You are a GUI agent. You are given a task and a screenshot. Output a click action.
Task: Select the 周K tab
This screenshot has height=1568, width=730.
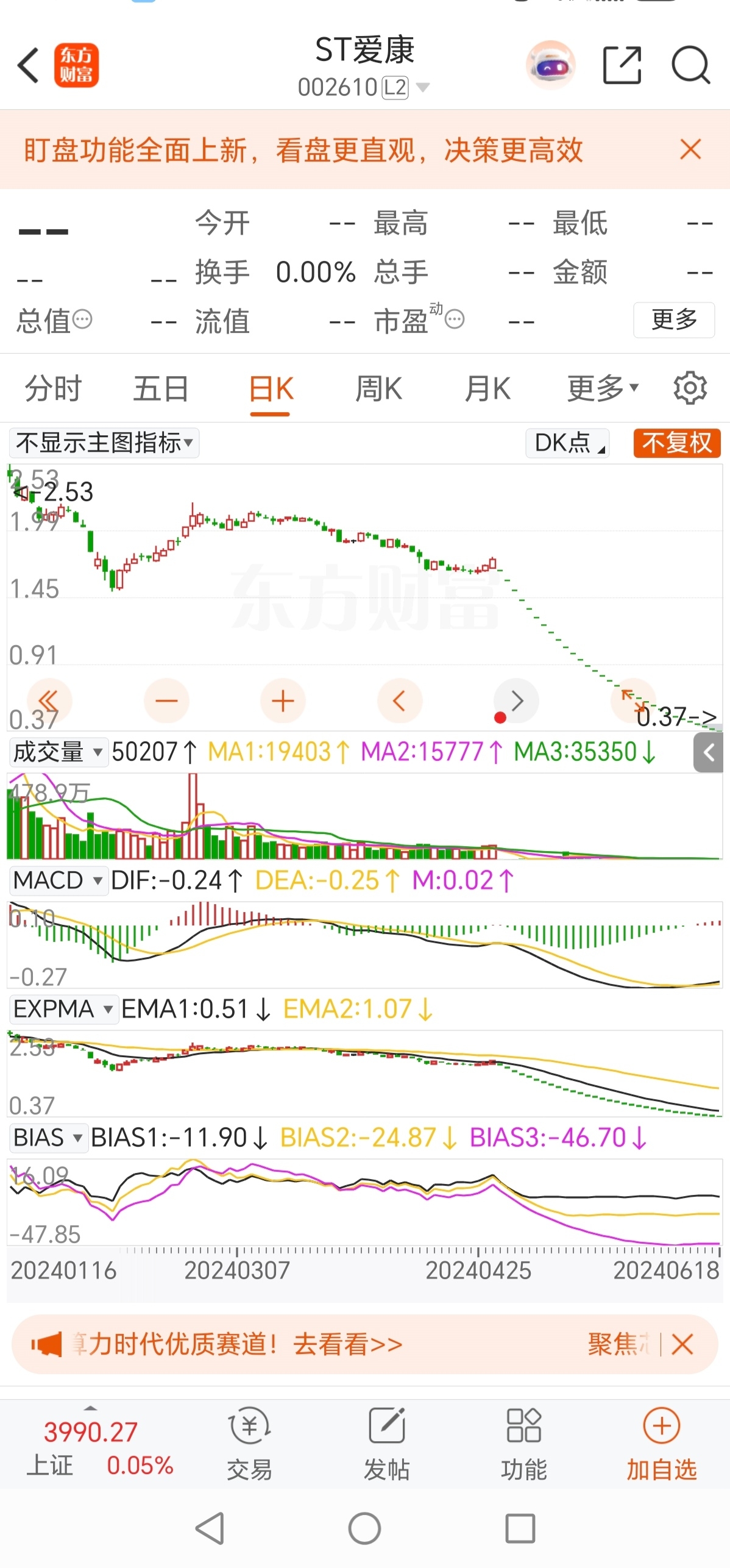point(378,388)
